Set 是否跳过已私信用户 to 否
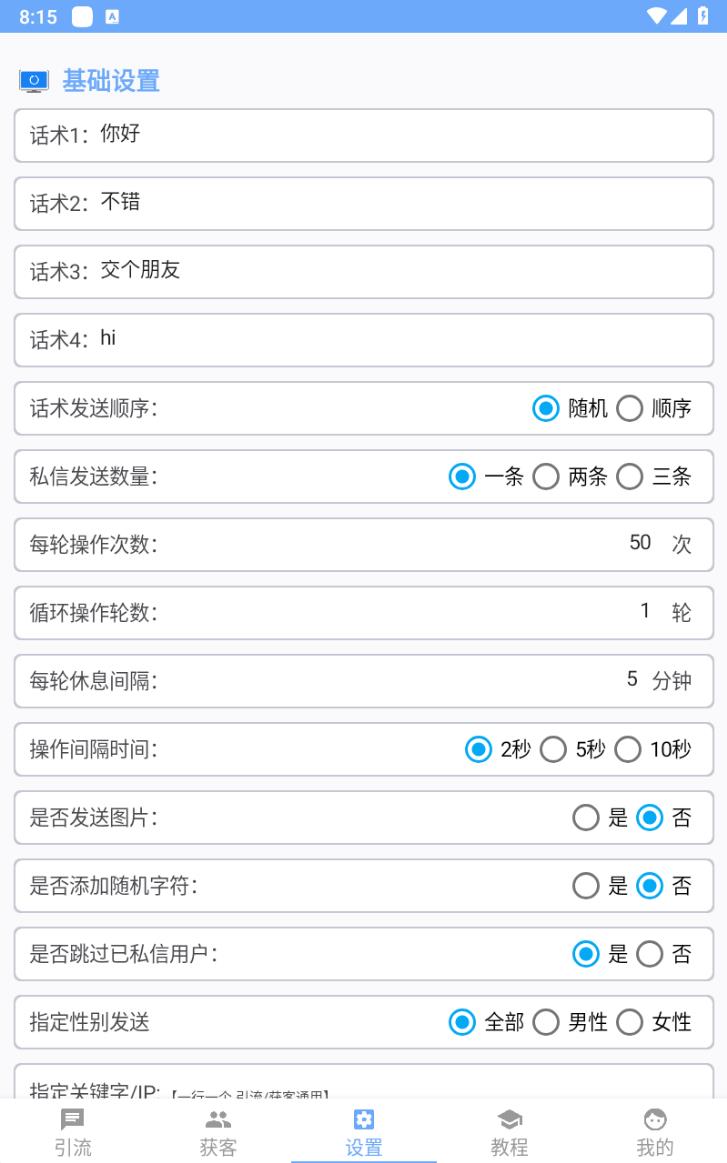 pos(651,954)
